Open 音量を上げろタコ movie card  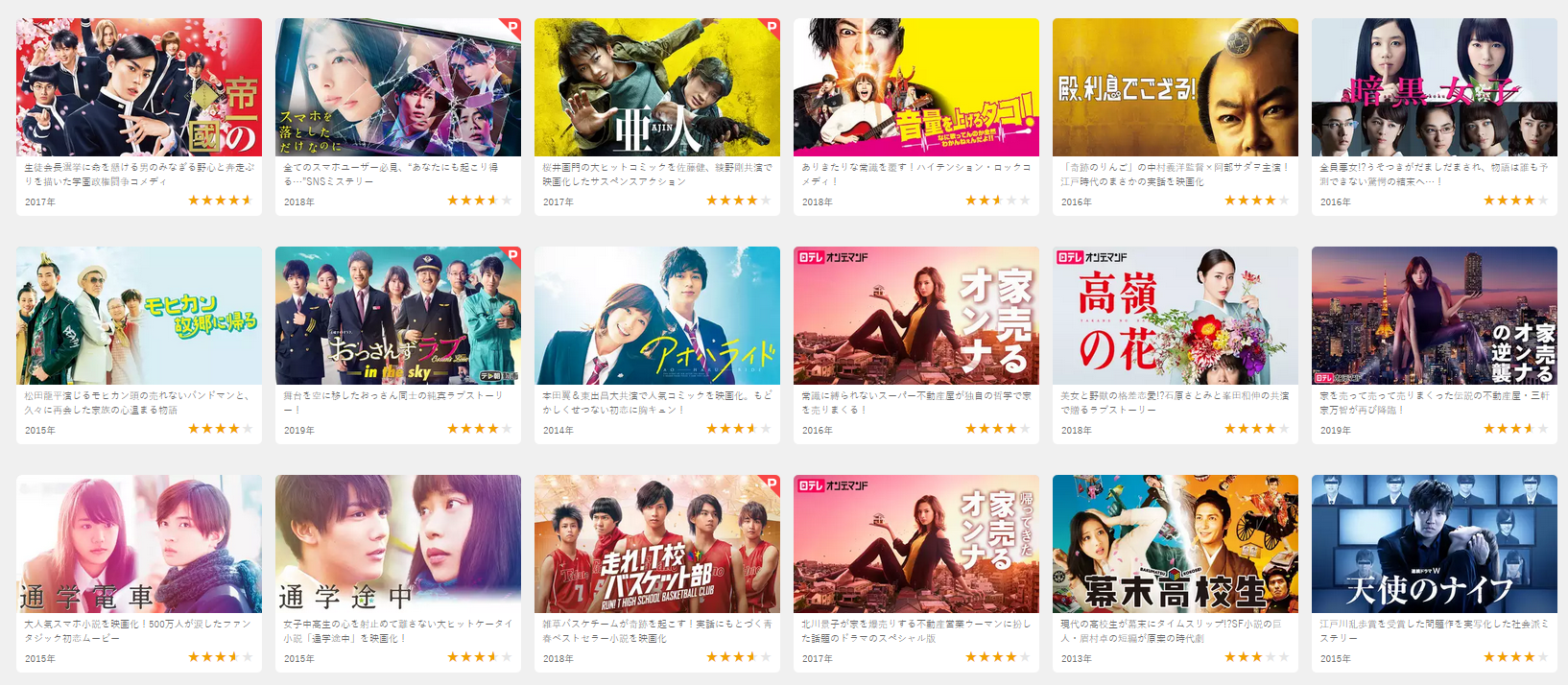click(x=916, y=87)
